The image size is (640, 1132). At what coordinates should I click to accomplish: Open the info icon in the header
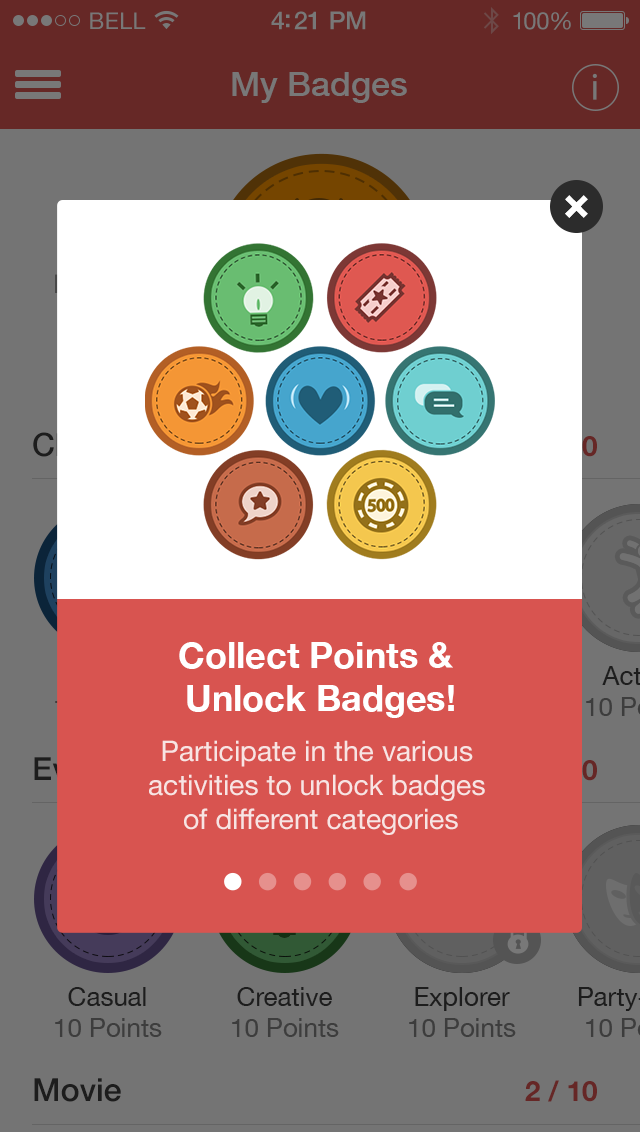click(595, 87)
